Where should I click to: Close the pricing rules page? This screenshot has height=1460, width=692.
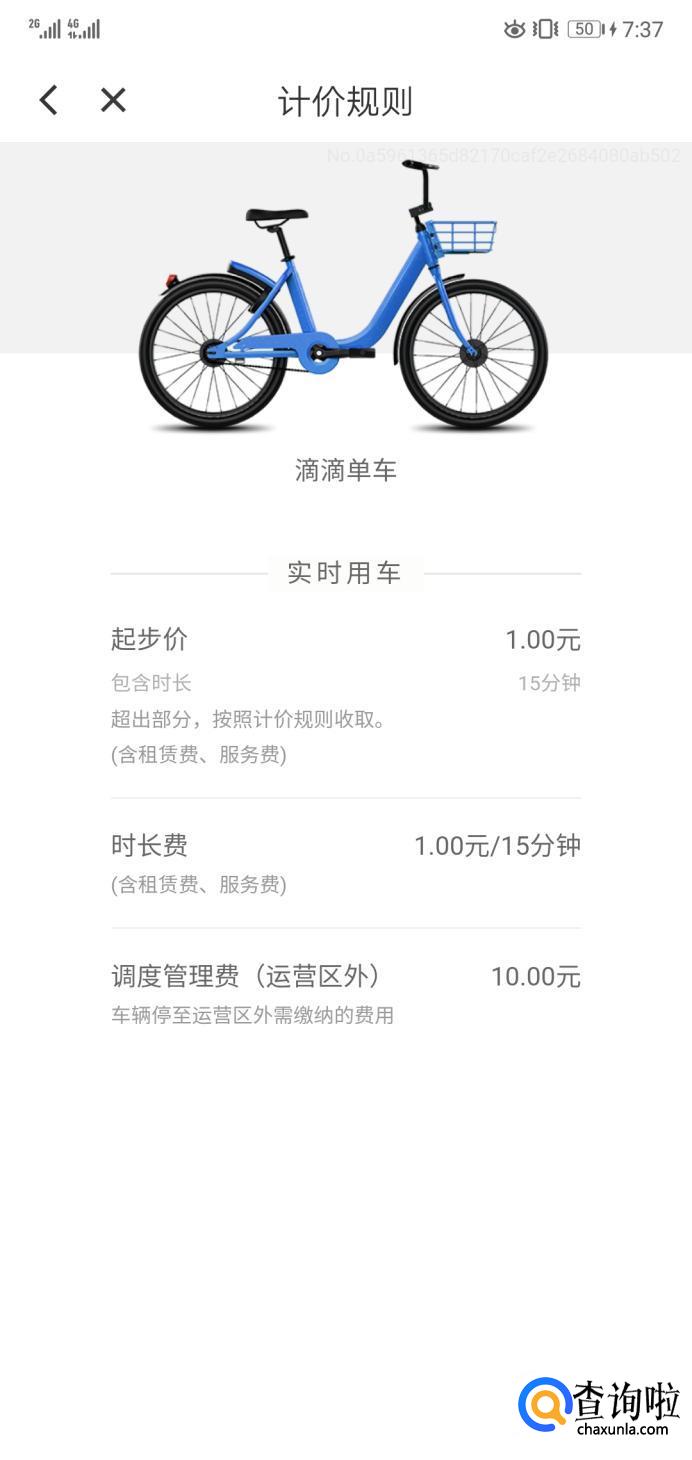[x=113, y=100]
